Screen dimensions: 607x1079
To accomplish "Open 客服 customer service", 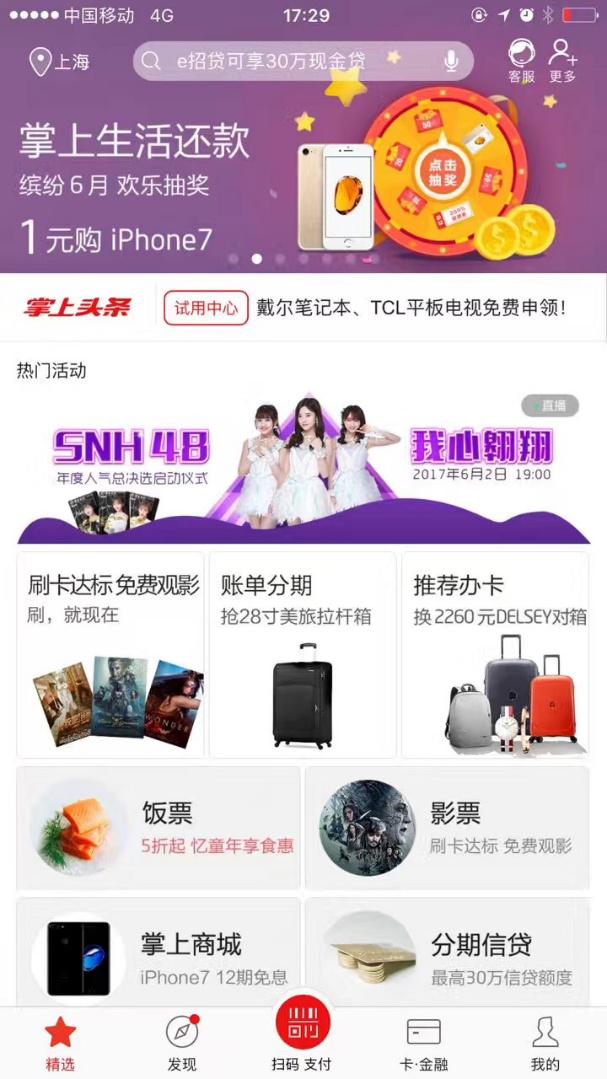I will point(521,60).
